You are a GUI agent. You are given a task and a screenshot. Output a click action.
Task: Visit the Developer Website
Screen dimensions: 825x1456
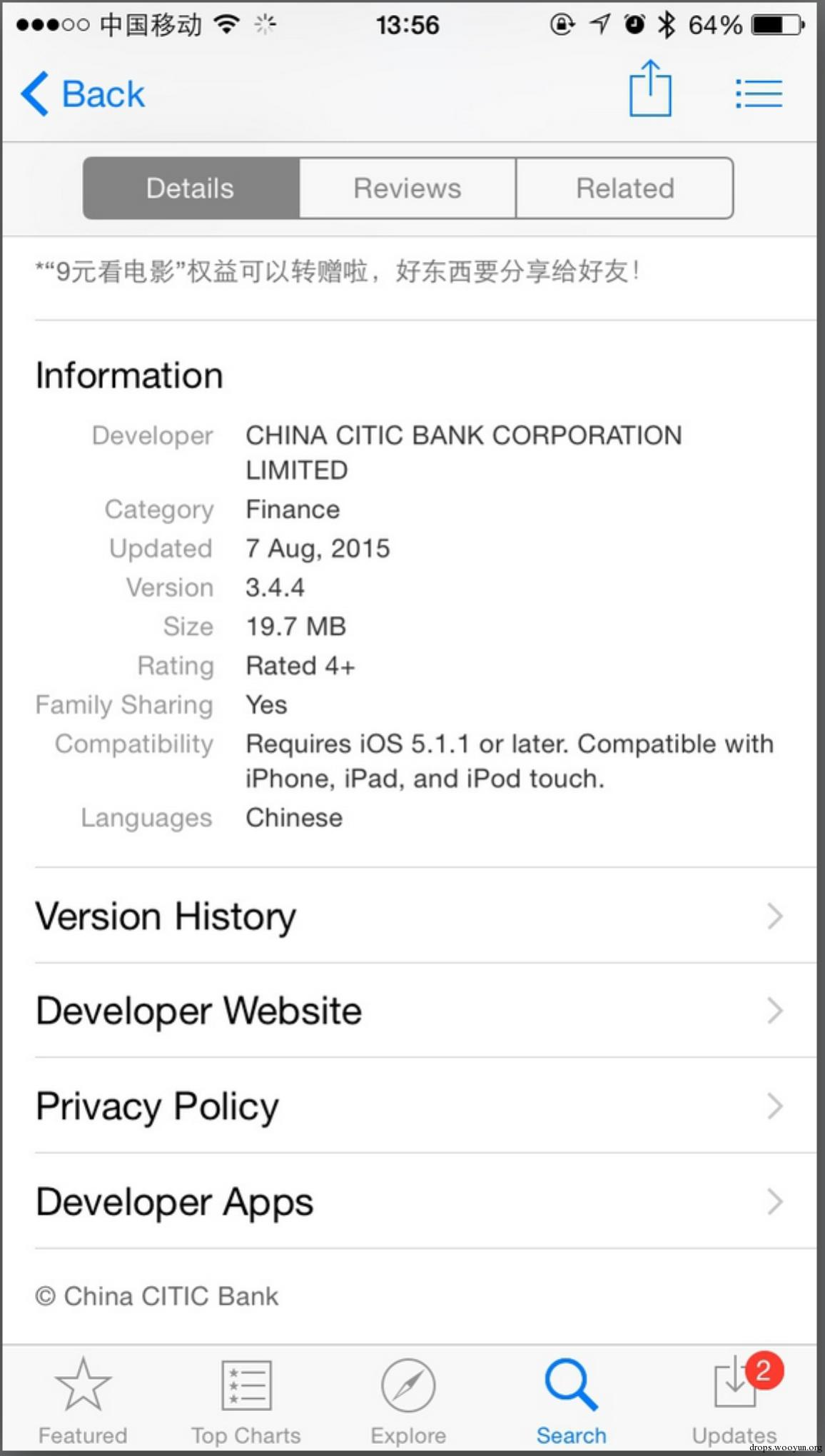[410, 1011]
